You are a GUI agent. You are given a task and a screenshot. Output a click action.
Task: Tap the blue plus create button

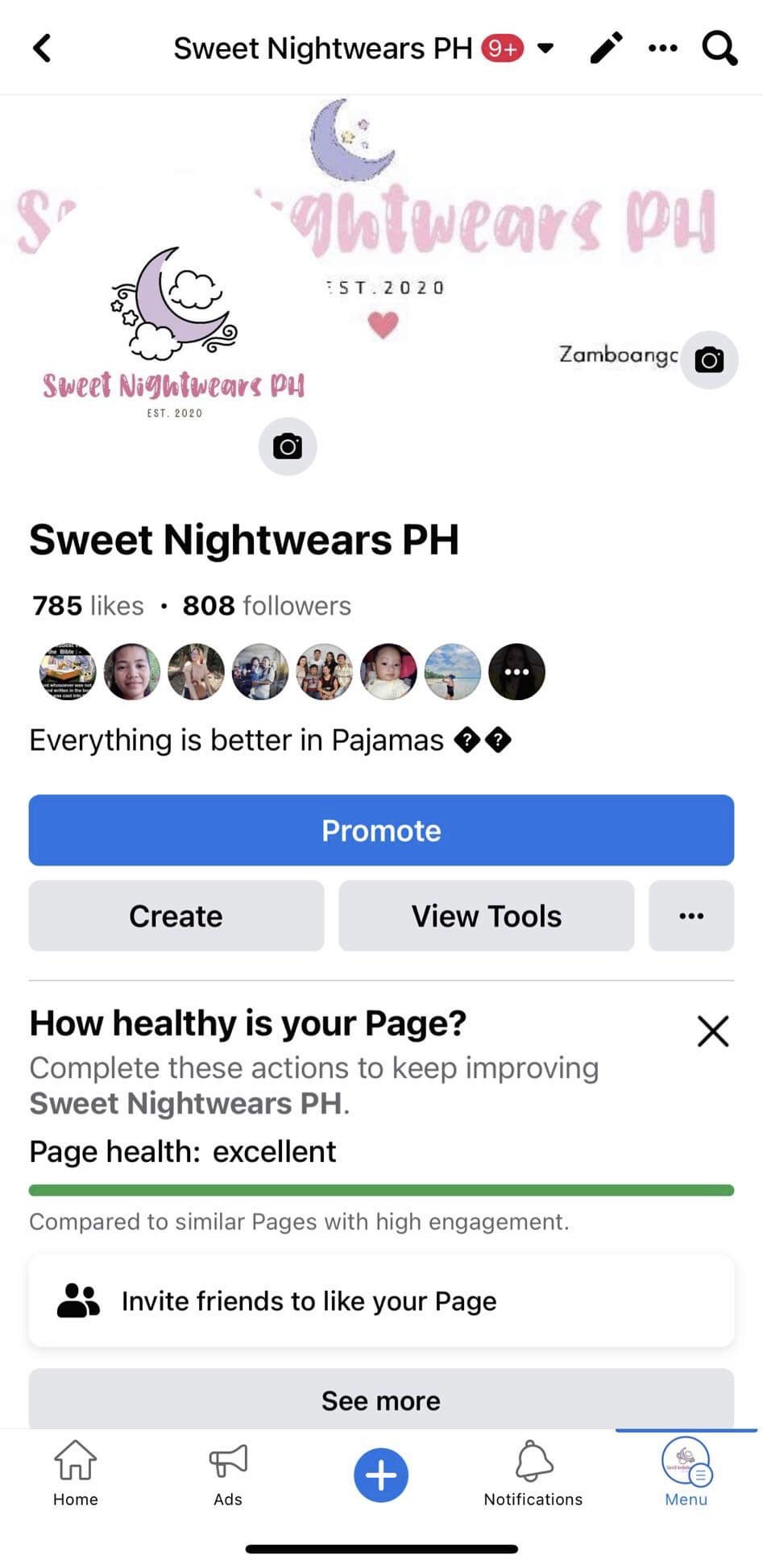coord(381,1475)
